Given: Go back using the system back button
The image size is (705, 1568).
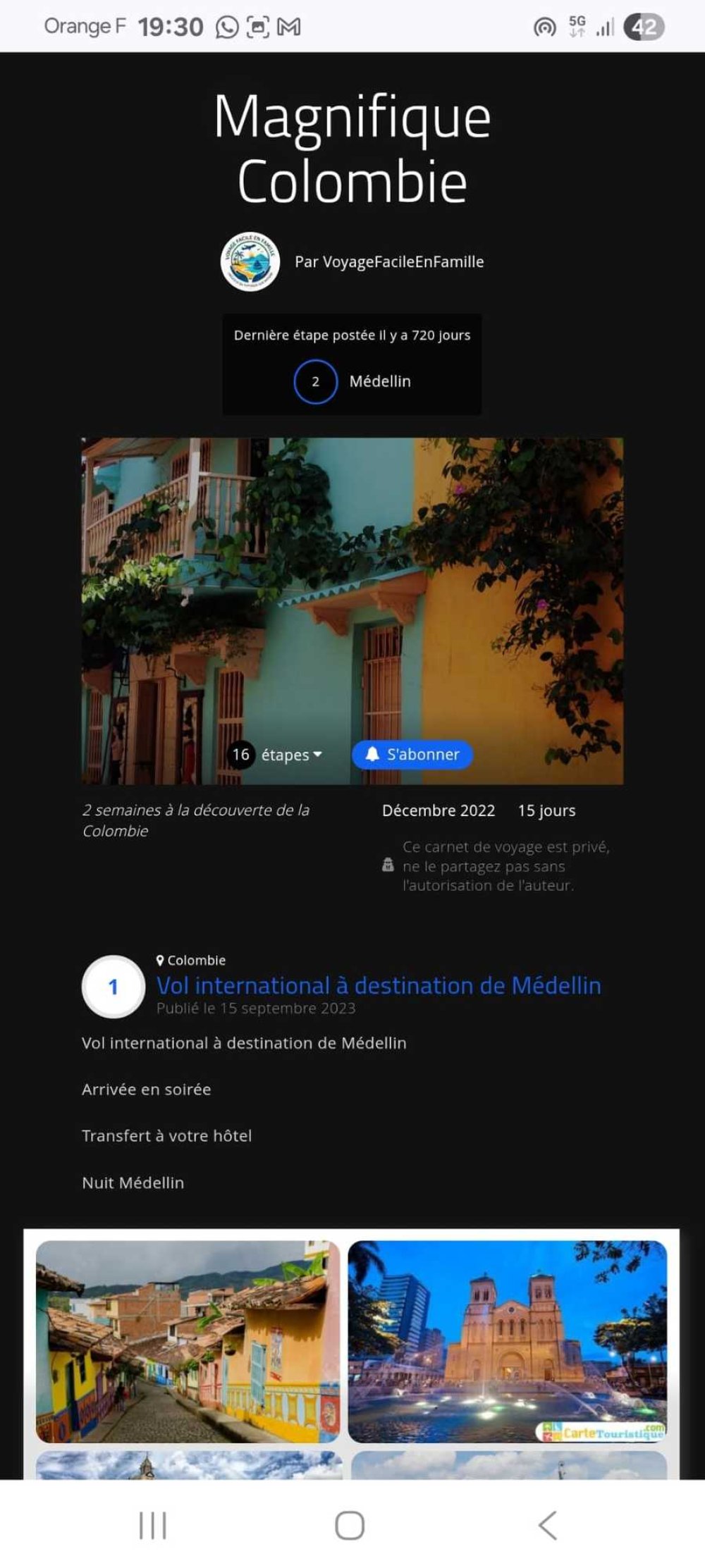Looking at the screenshot, I should coord(548,1525).
